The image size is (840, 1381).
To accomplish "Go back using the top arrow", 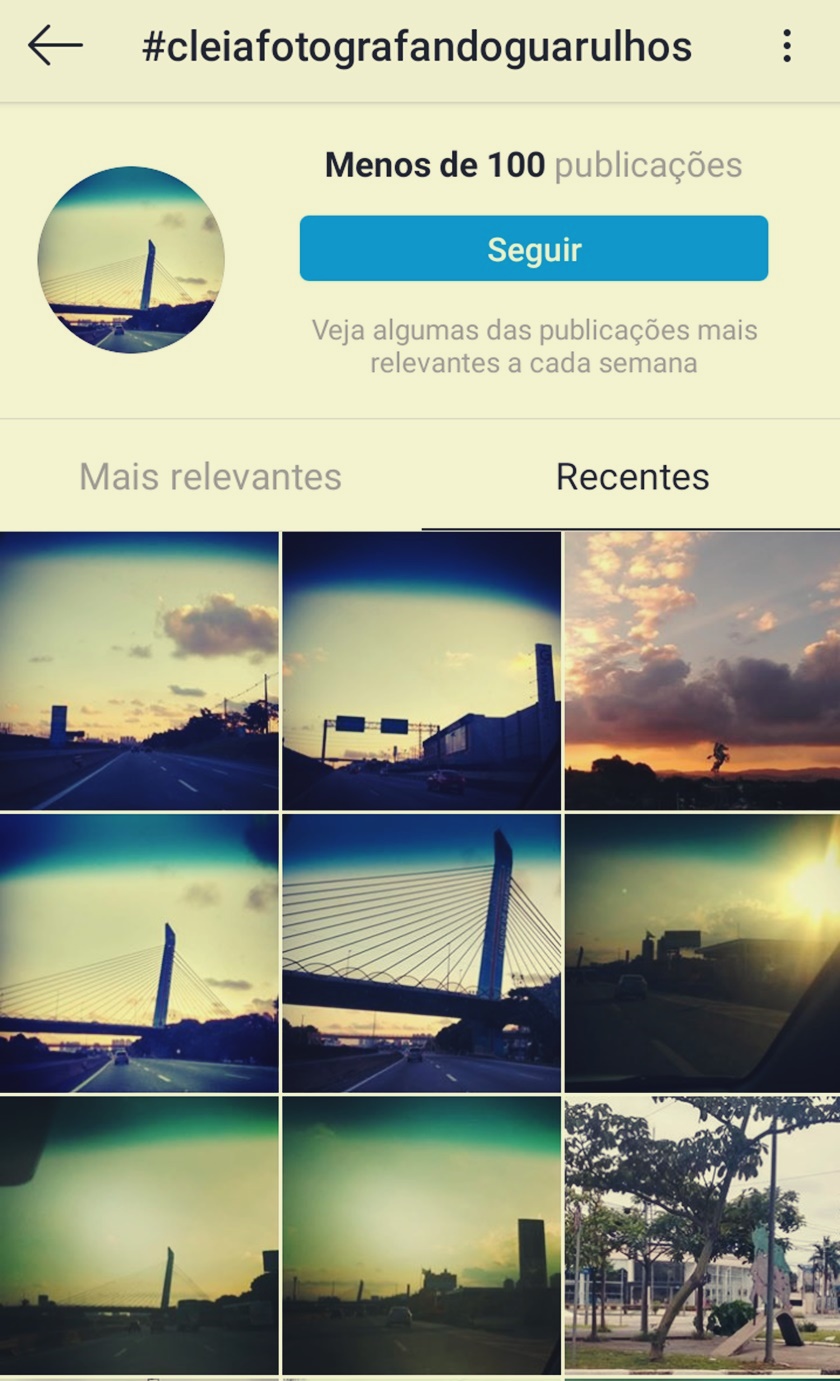I will pyautogui.click(x=55, y=46).
